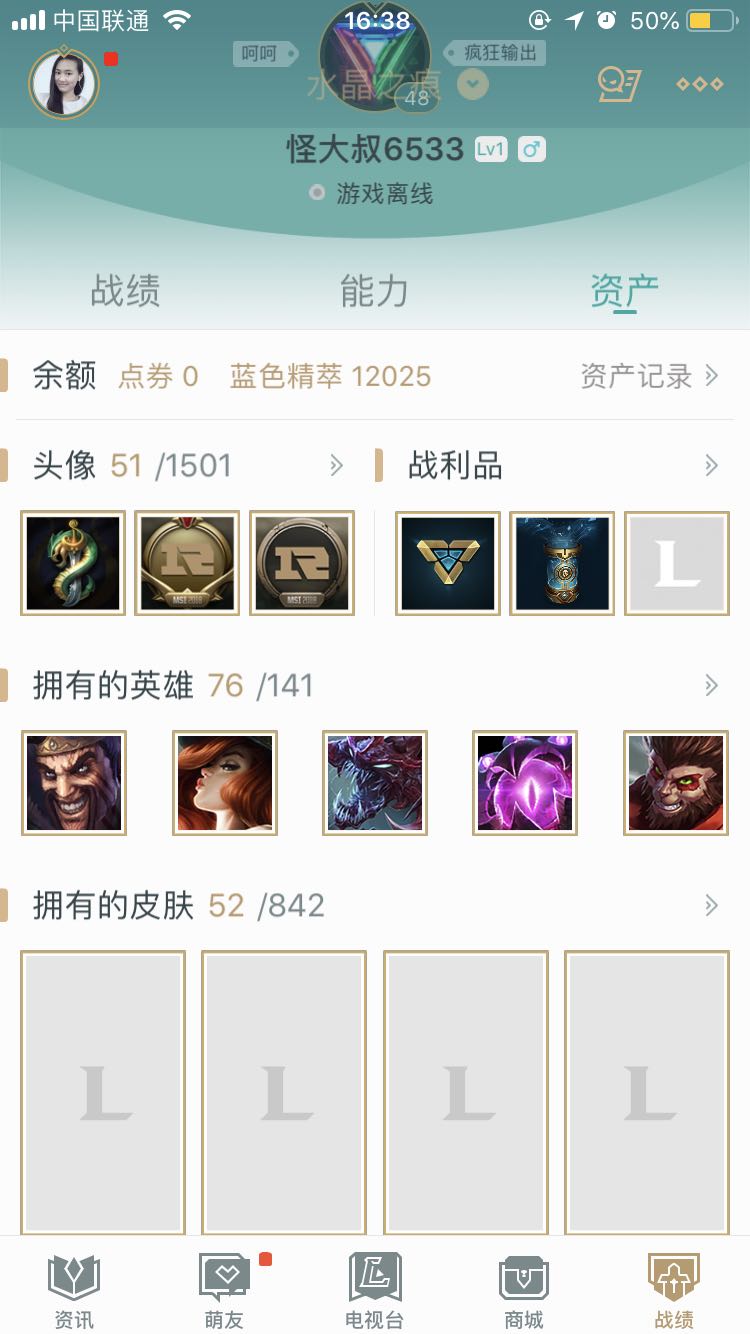Screen dimensions: 750x1334
Task: Go to 资讯 in bottom navigation
Action: [x=74, y=1290]
